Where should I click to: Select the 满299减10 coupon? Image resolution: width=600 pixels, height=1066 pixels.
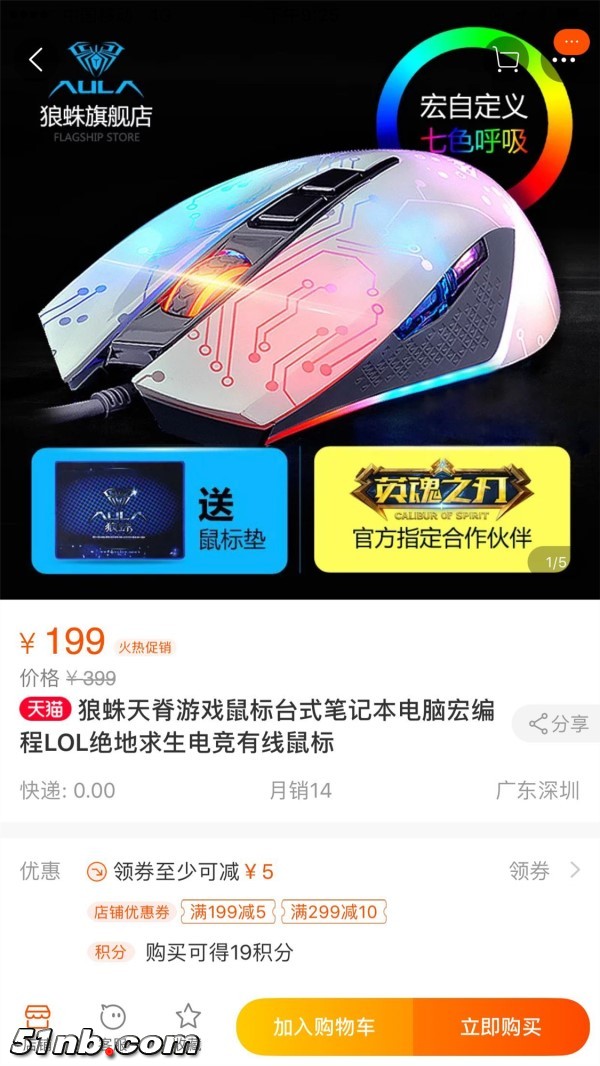click(x=334, y=912)
